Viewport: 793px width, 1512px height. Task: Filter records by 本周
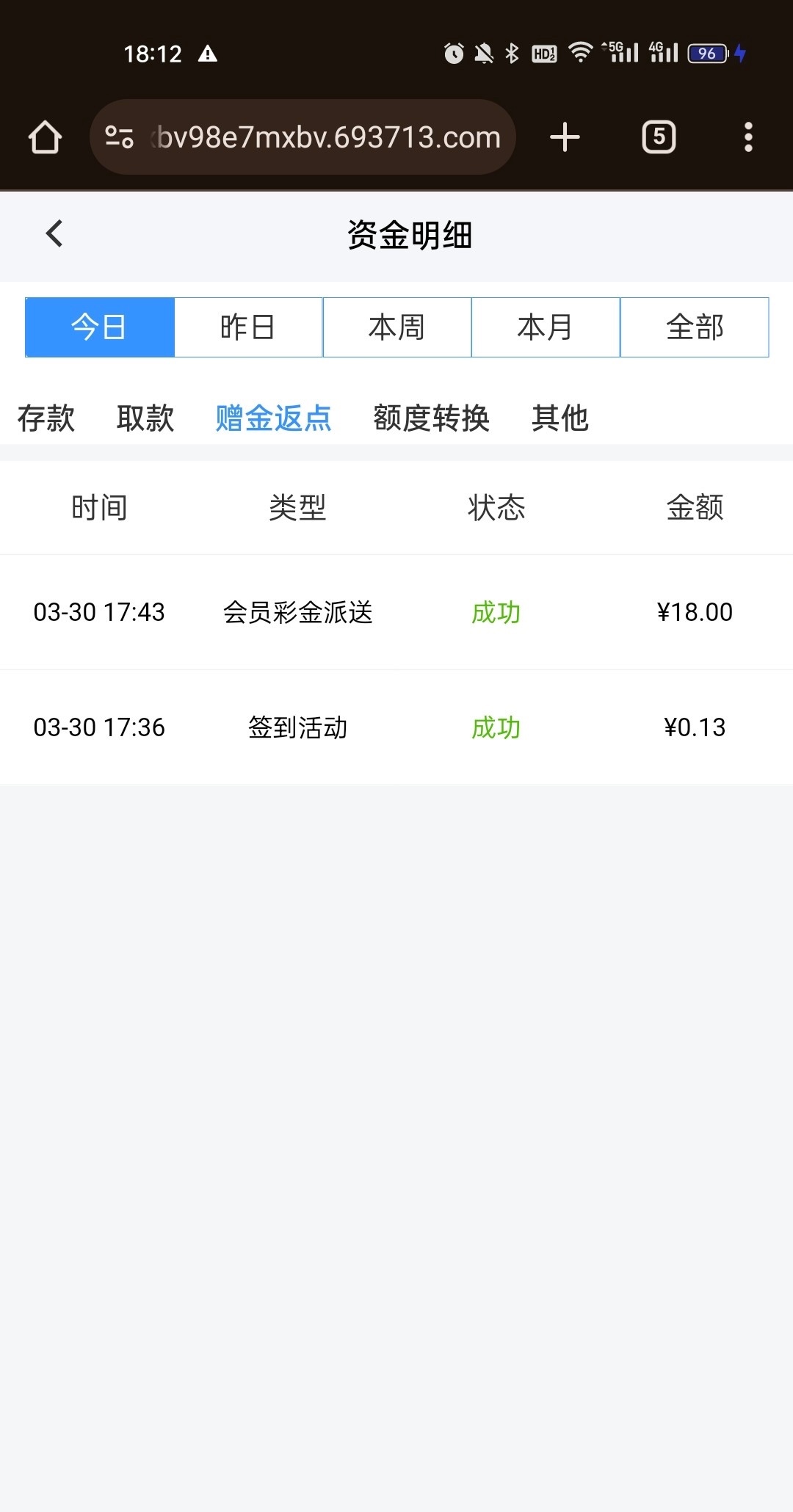397,327
